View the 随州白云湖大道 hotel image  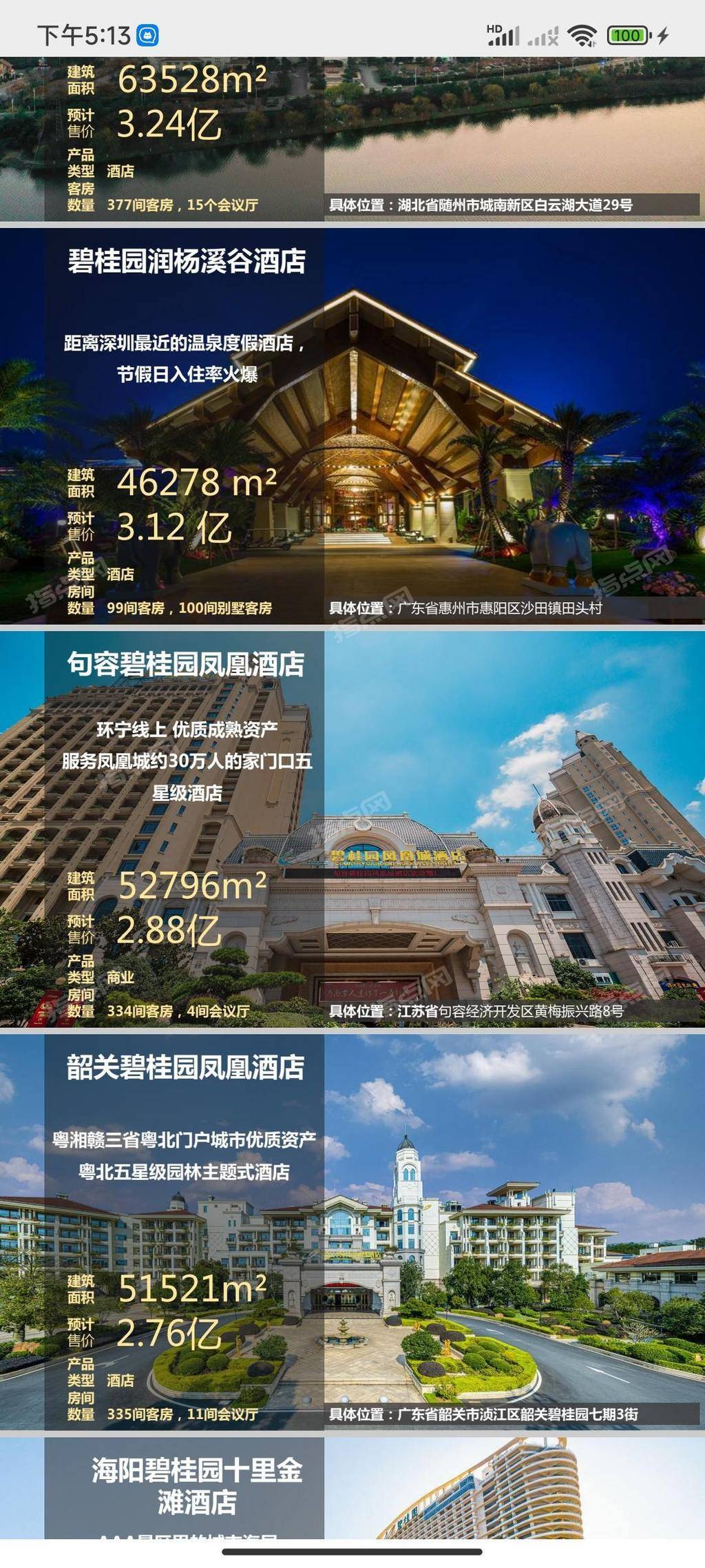[x=352, y=138]
